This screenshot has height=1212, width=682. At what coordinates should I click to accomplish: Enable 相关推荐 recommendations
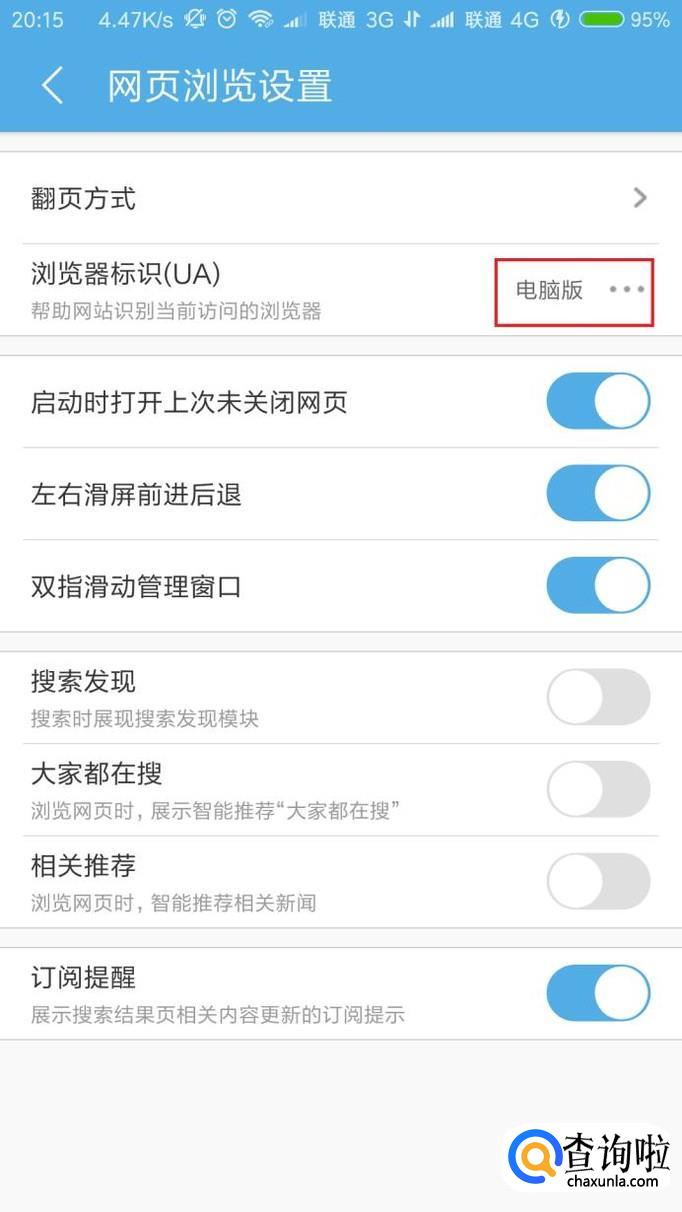tap(598, 881)
